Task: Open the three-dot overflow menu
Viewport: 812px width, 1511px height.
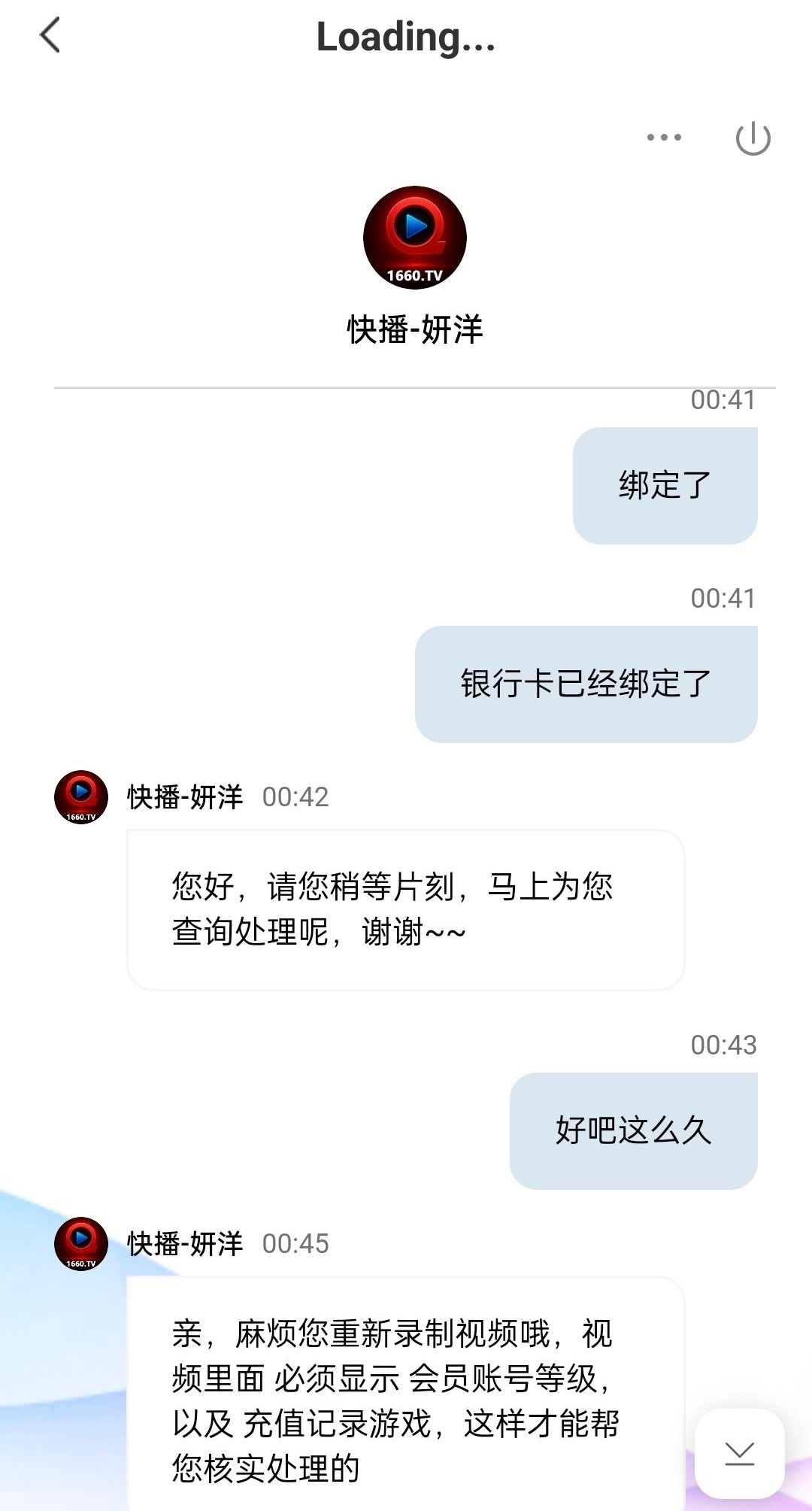Action: click(664, 138)
